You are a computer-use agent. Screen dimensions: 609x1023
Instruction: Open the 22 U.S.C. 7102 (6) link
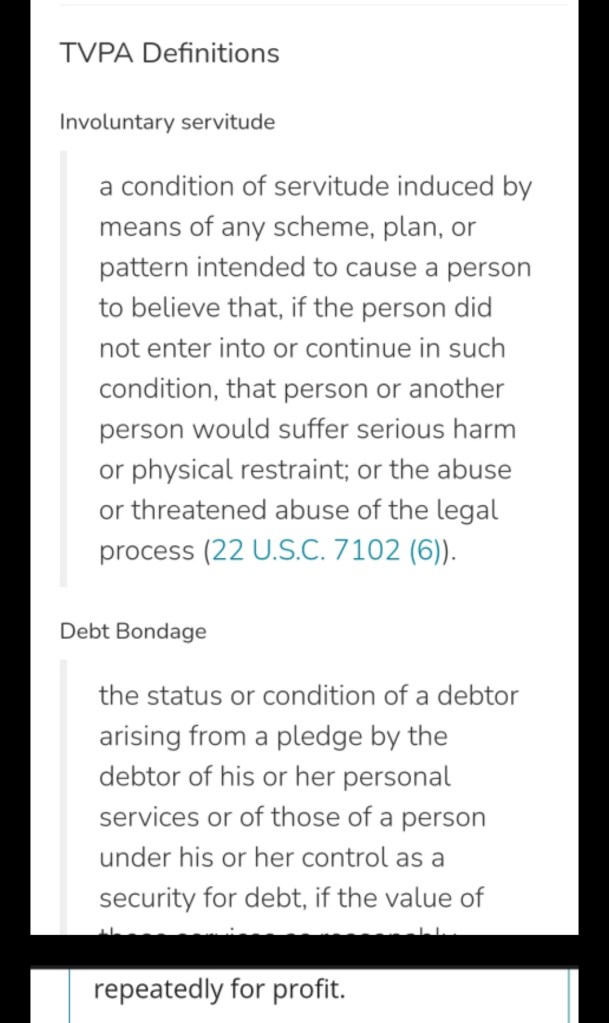[326, 551]
